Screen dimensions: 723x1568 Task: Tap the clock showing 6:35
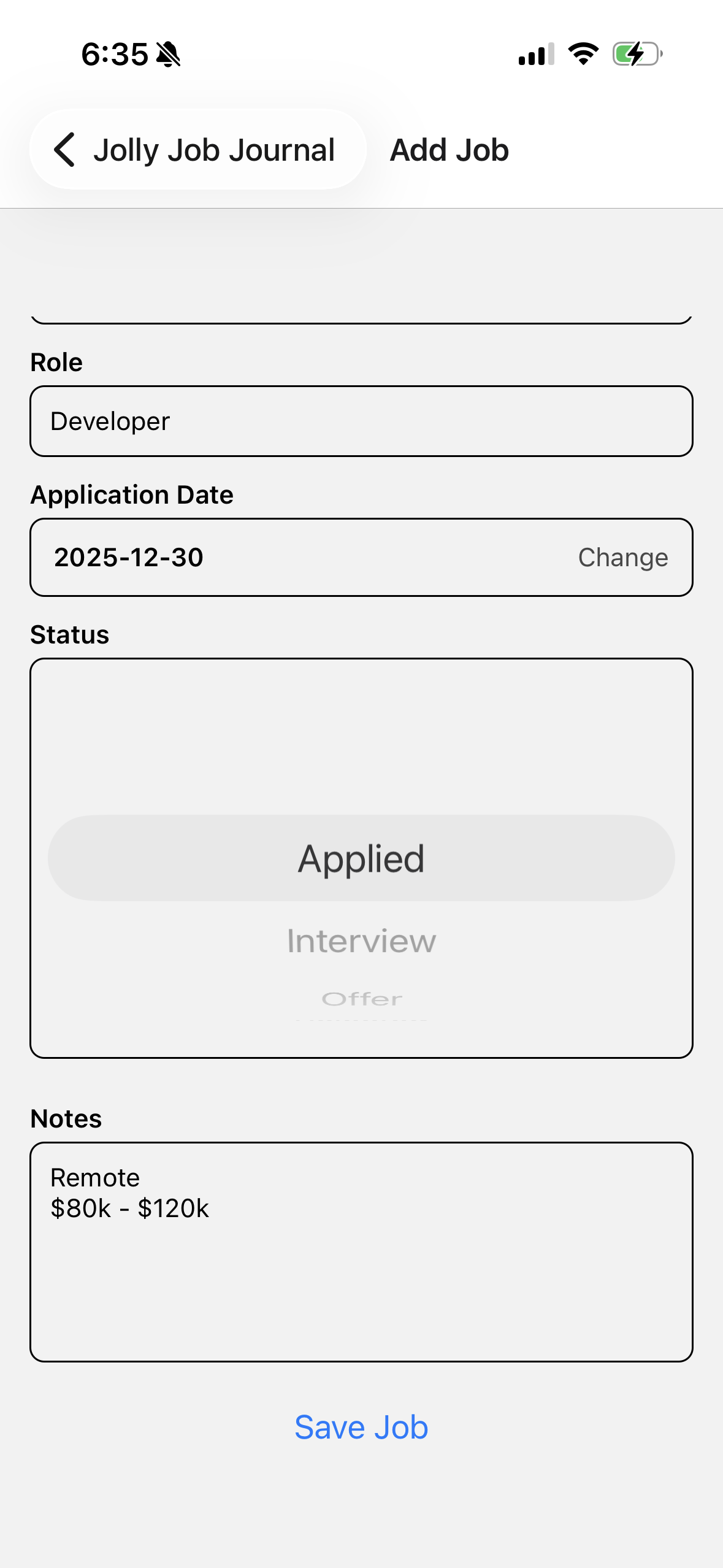(113, 54)
